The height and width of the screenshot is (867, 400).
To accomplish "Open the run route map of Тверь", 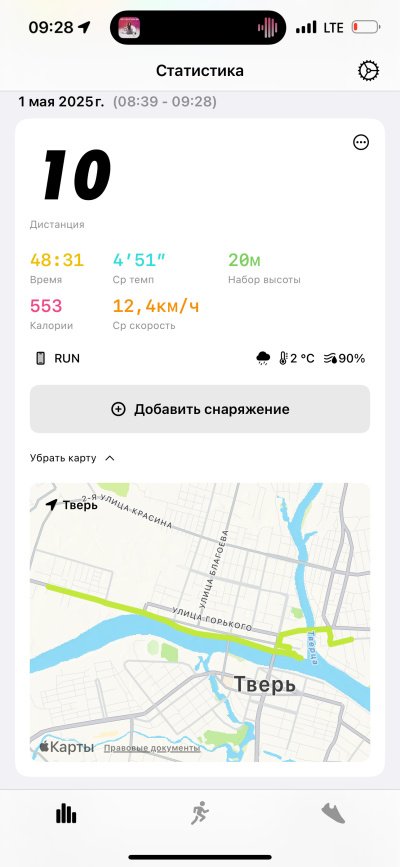I will (x=200, y=622).
